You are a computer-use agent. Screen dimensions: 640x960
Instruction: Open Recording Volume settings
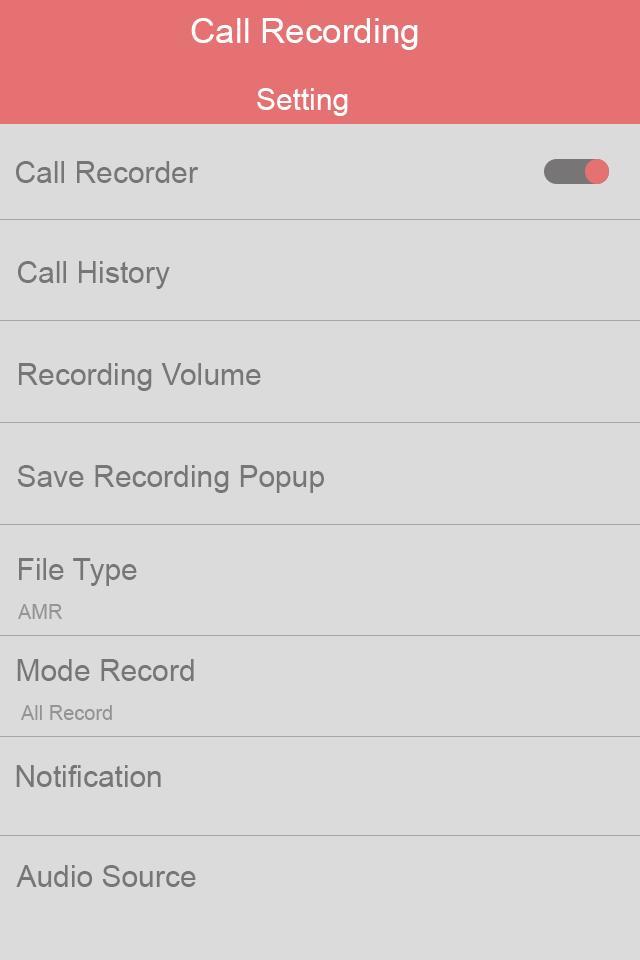pos(139,374)
